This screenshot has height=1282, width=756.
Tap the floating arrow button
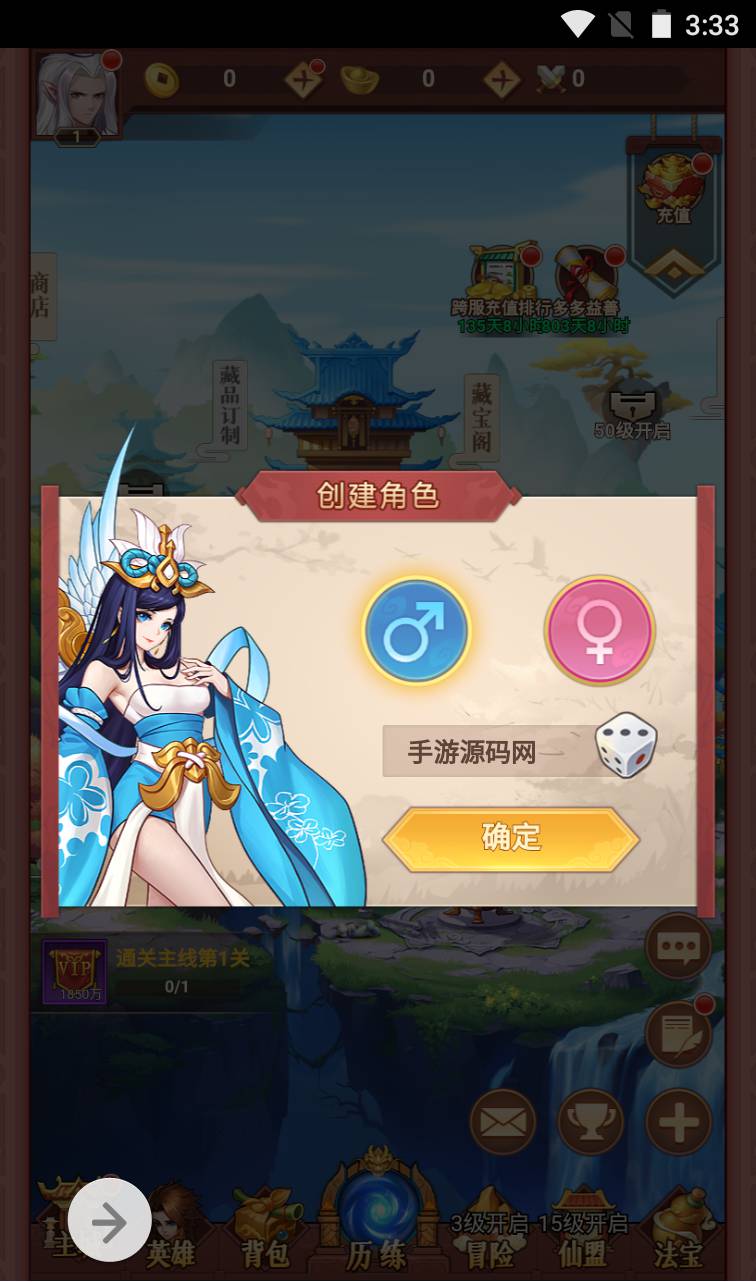(110, 1220)
